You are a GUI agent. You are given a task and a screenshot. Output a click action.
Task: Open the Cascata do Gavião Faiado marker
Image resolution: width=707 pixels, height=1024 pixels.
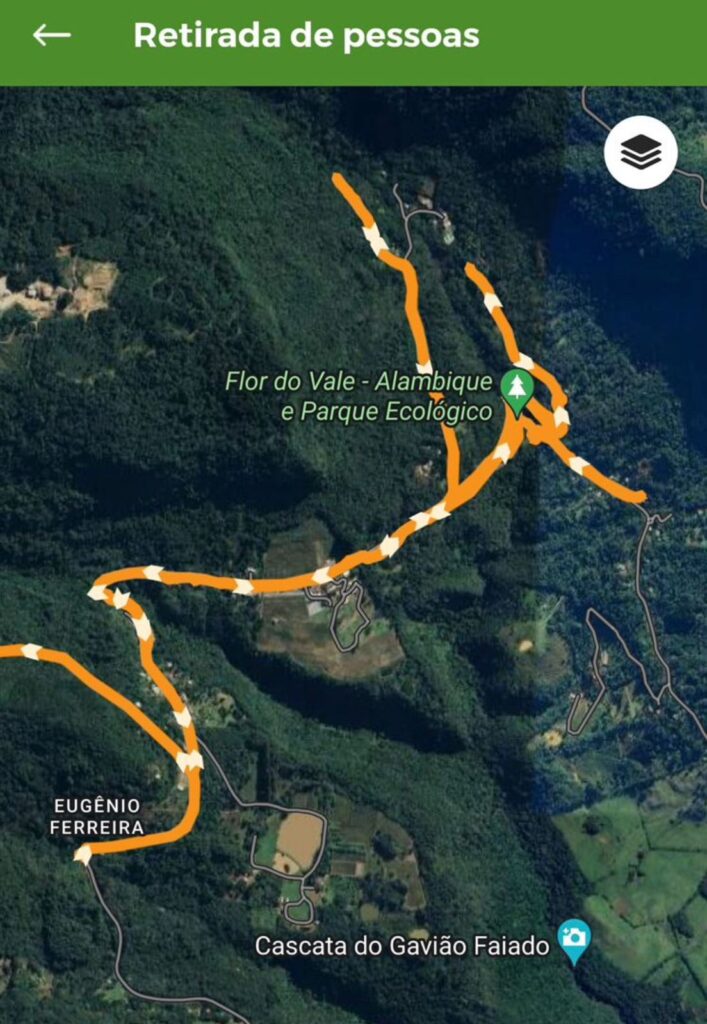pos(574,939)
